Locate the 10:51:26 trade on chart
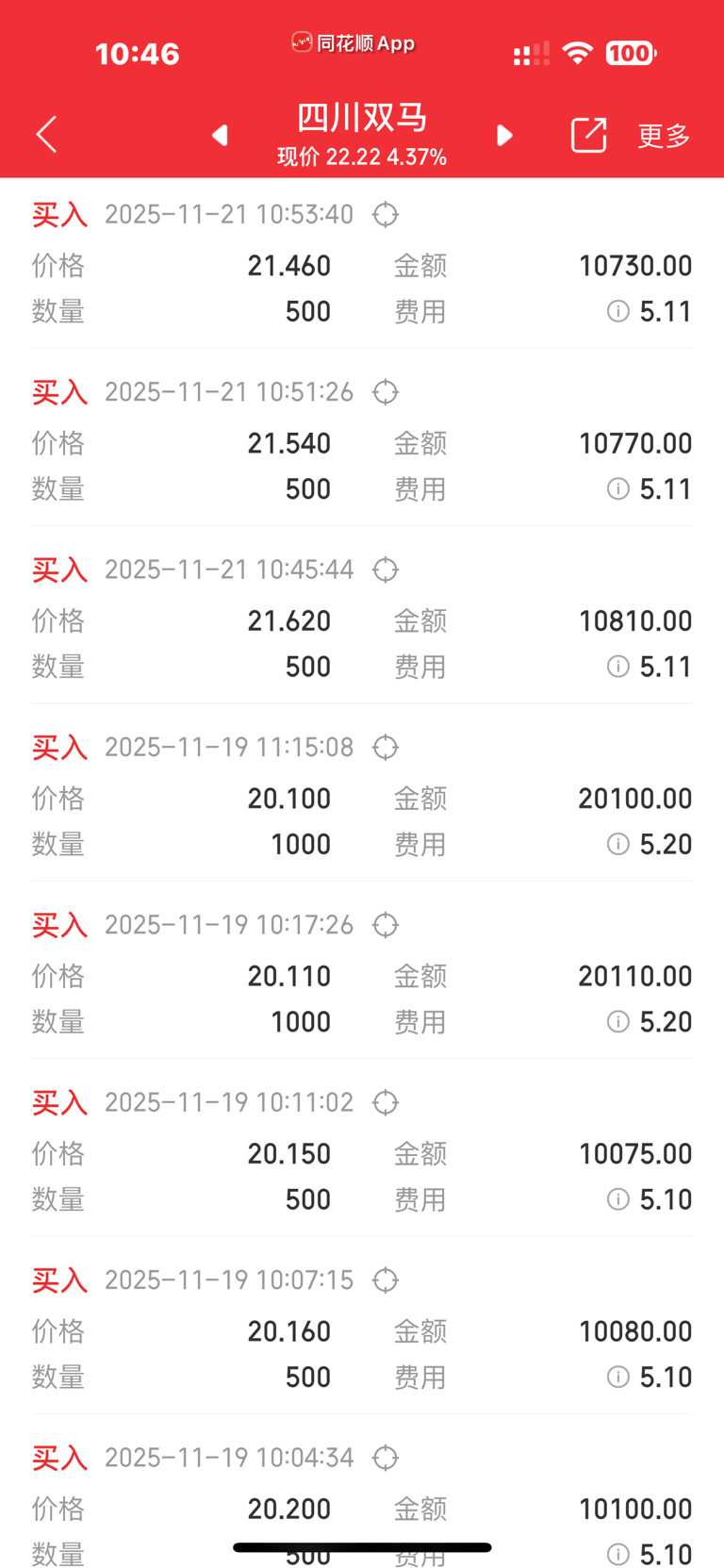 click(x=386, y=392)
